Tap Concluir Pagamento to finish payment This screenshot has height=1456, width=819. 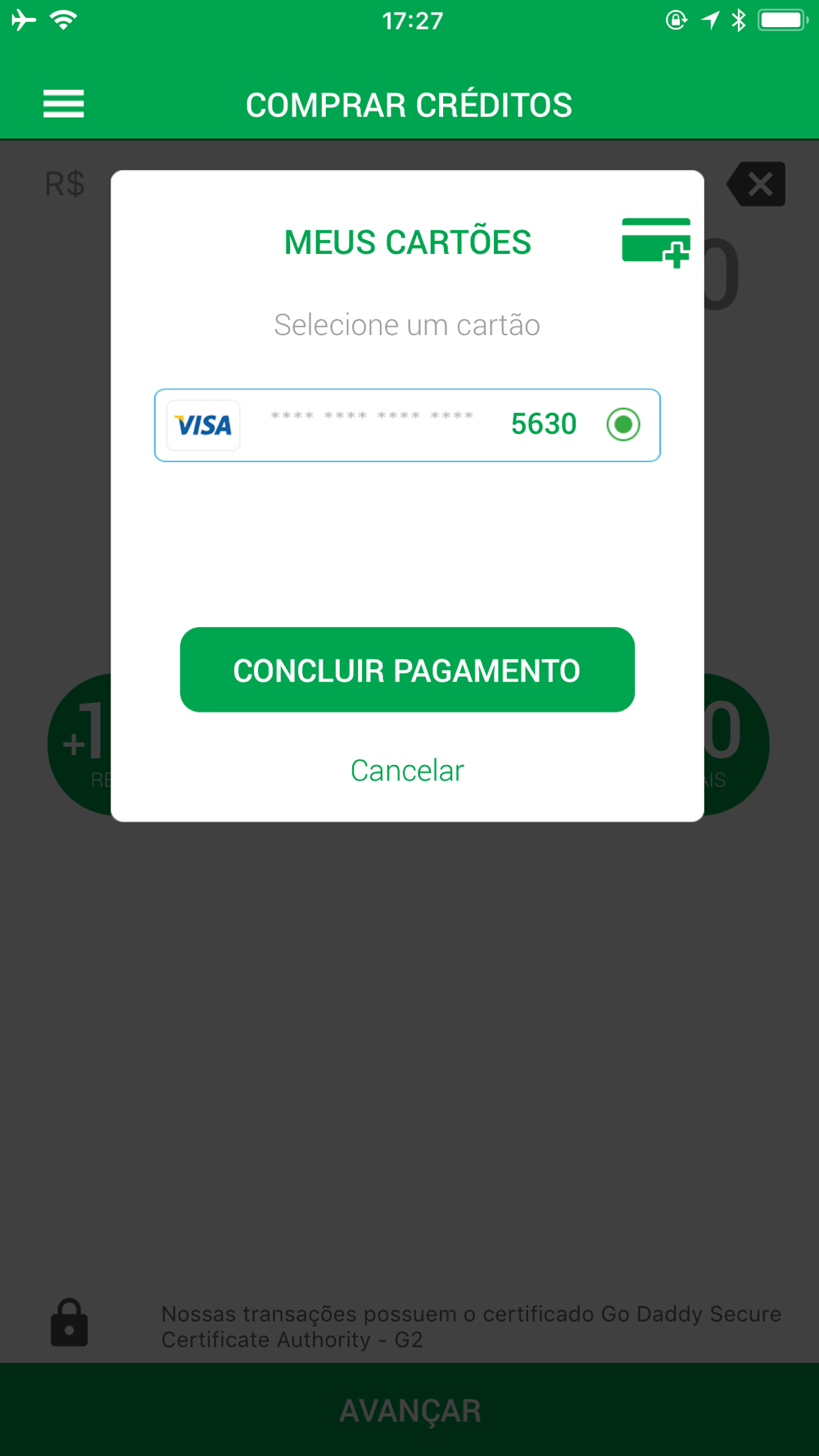407,670
